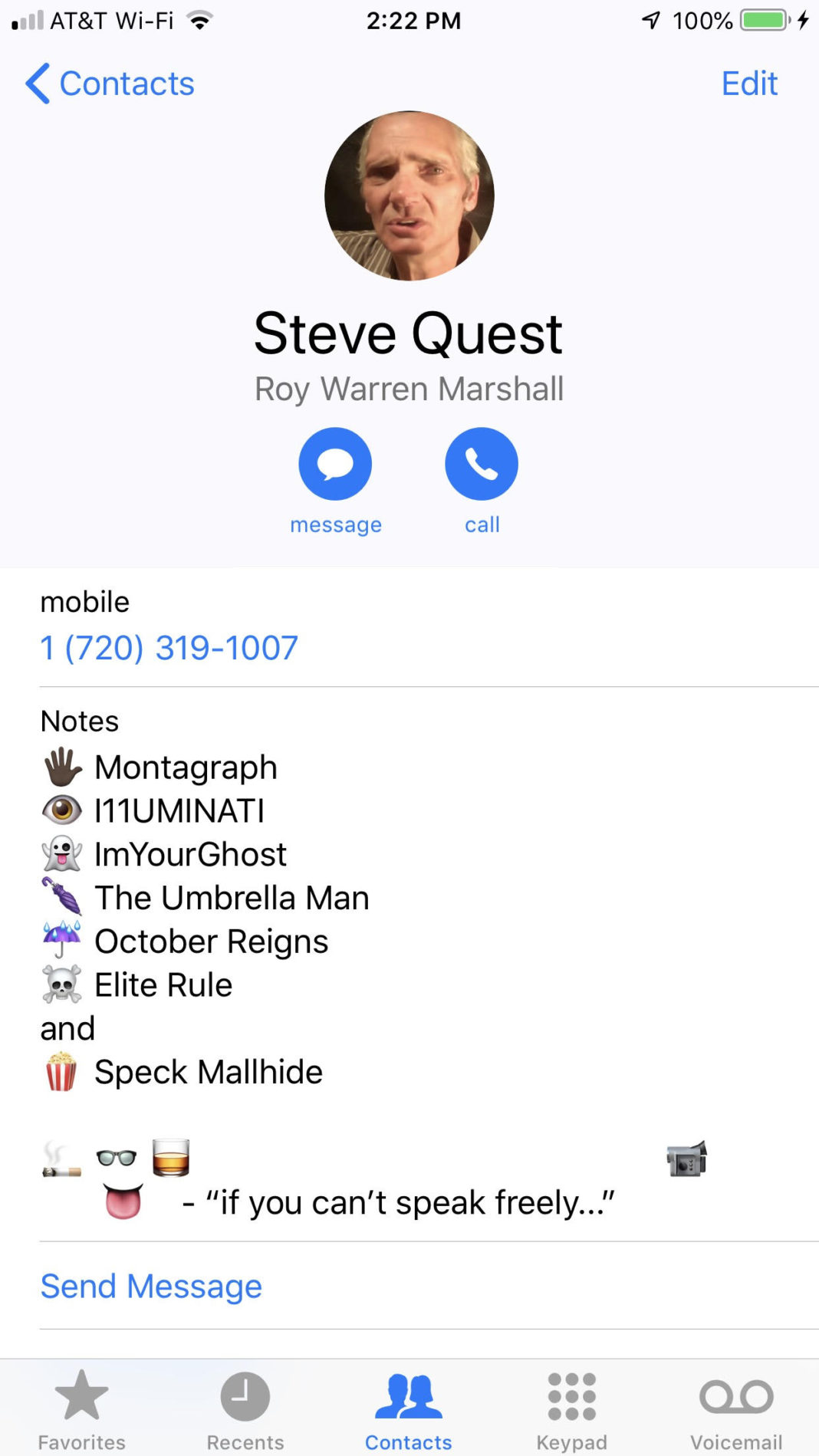The image size is (819, 1456).
Task: Select the Notes section text
Action: pyautogui.click(x=80, y=720)
